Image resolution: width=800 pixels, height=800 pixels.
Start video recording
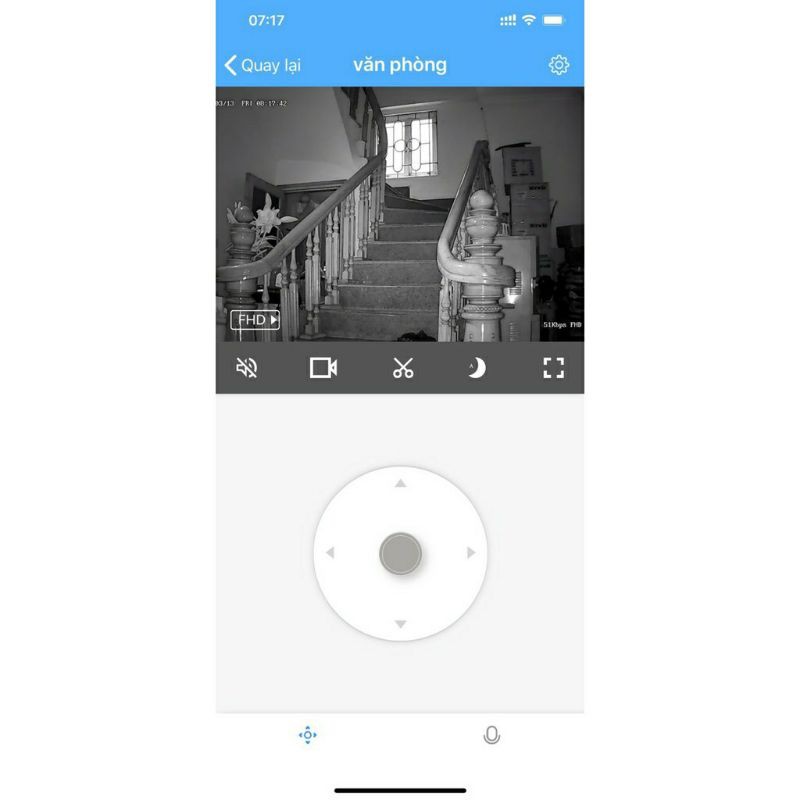point(323,367)
